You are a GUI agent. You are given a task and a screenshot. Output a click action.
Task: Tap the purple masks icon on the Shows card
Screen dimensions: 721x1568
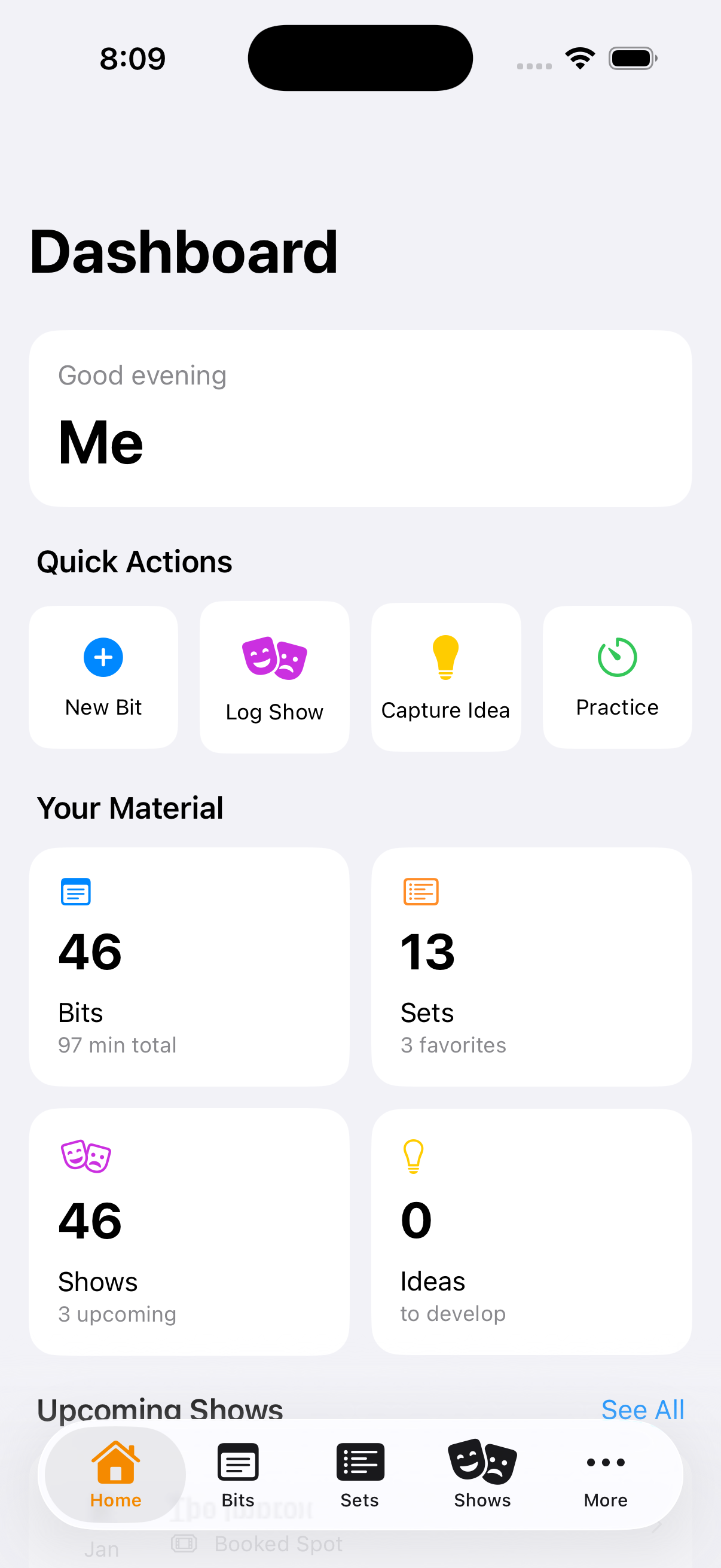tap(85, 1156)
